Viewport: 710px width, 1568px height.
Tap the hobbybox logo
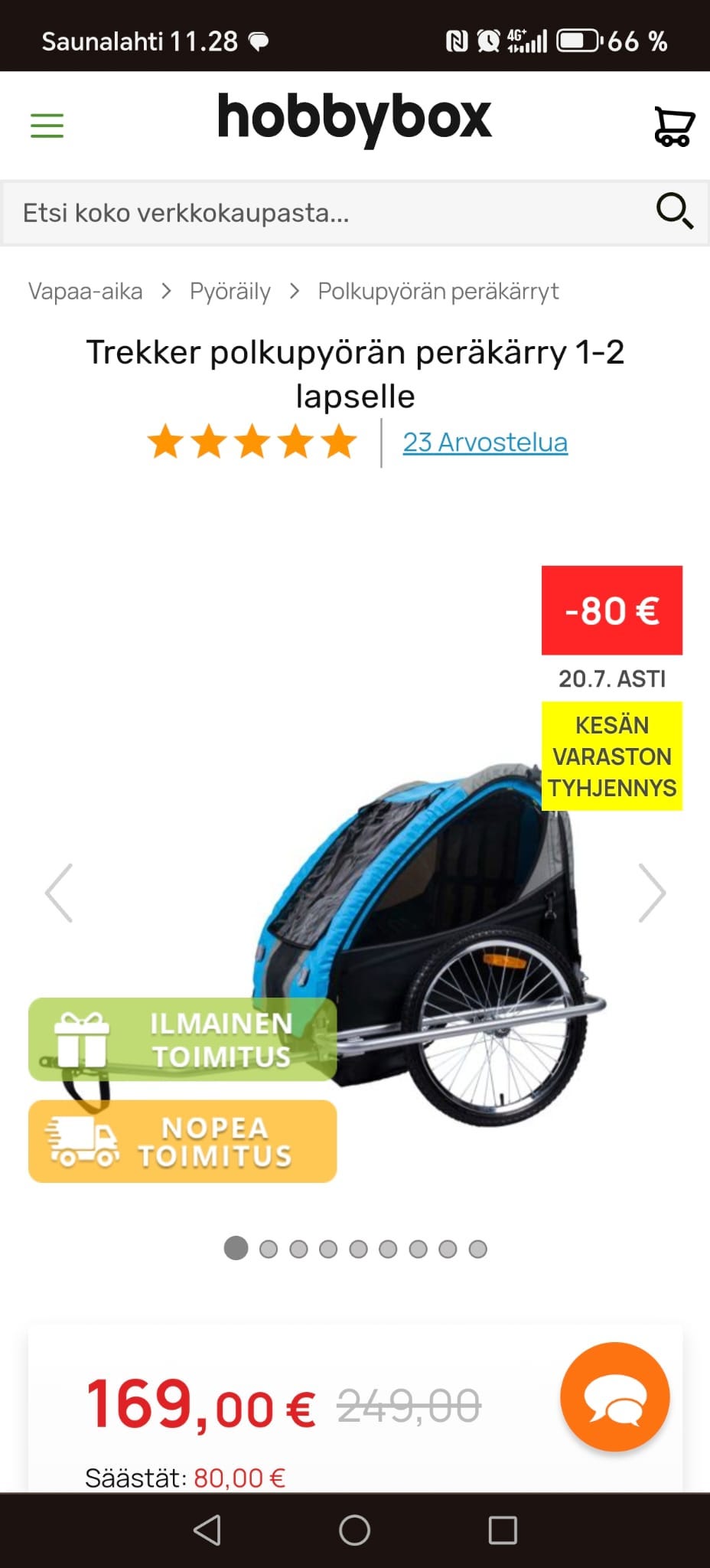click(x=354, y=117)
